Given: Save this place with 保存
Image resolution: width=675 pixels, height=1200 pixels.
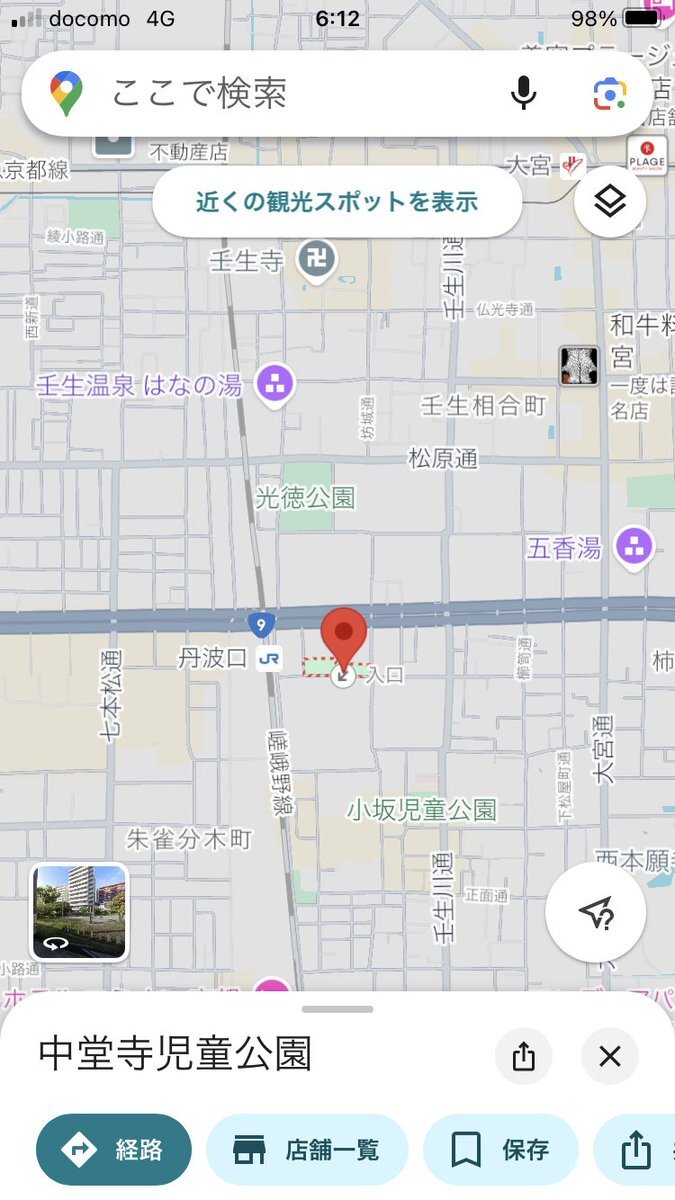Looking at the screenshot, I should pyautogui.click(x=500, y=1150).
